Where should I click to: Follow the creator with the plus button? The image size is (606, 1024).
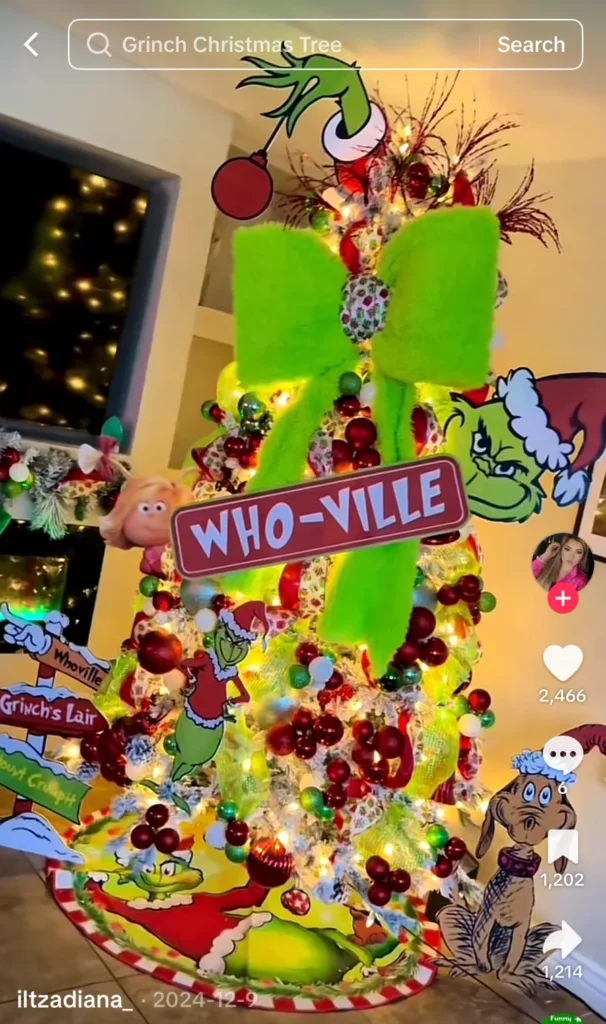(562, 598)
